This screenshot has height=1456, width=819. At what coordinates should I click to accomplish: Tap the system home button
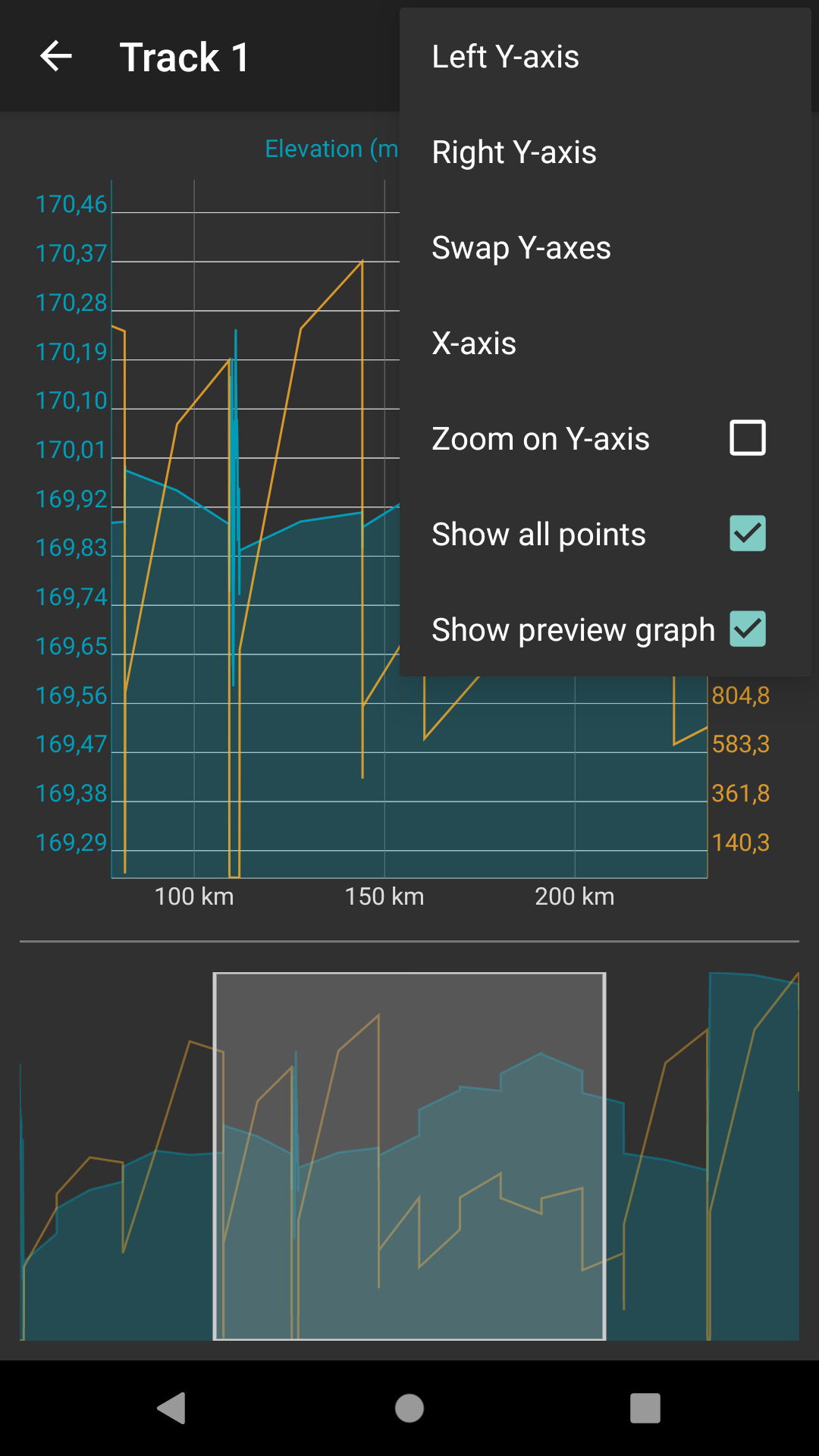(409, 1408)
